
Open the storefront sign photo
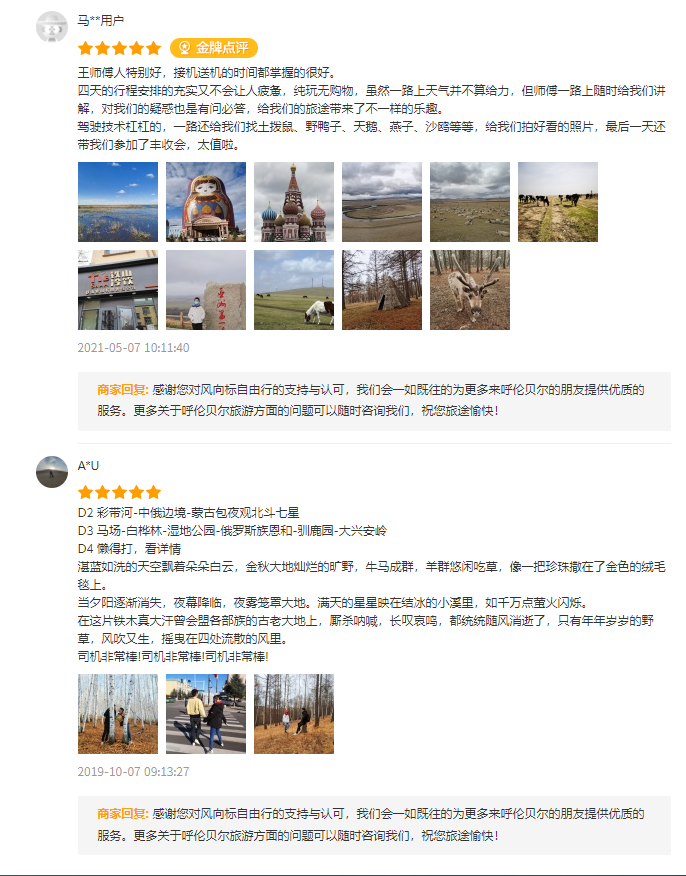point(118,290)
